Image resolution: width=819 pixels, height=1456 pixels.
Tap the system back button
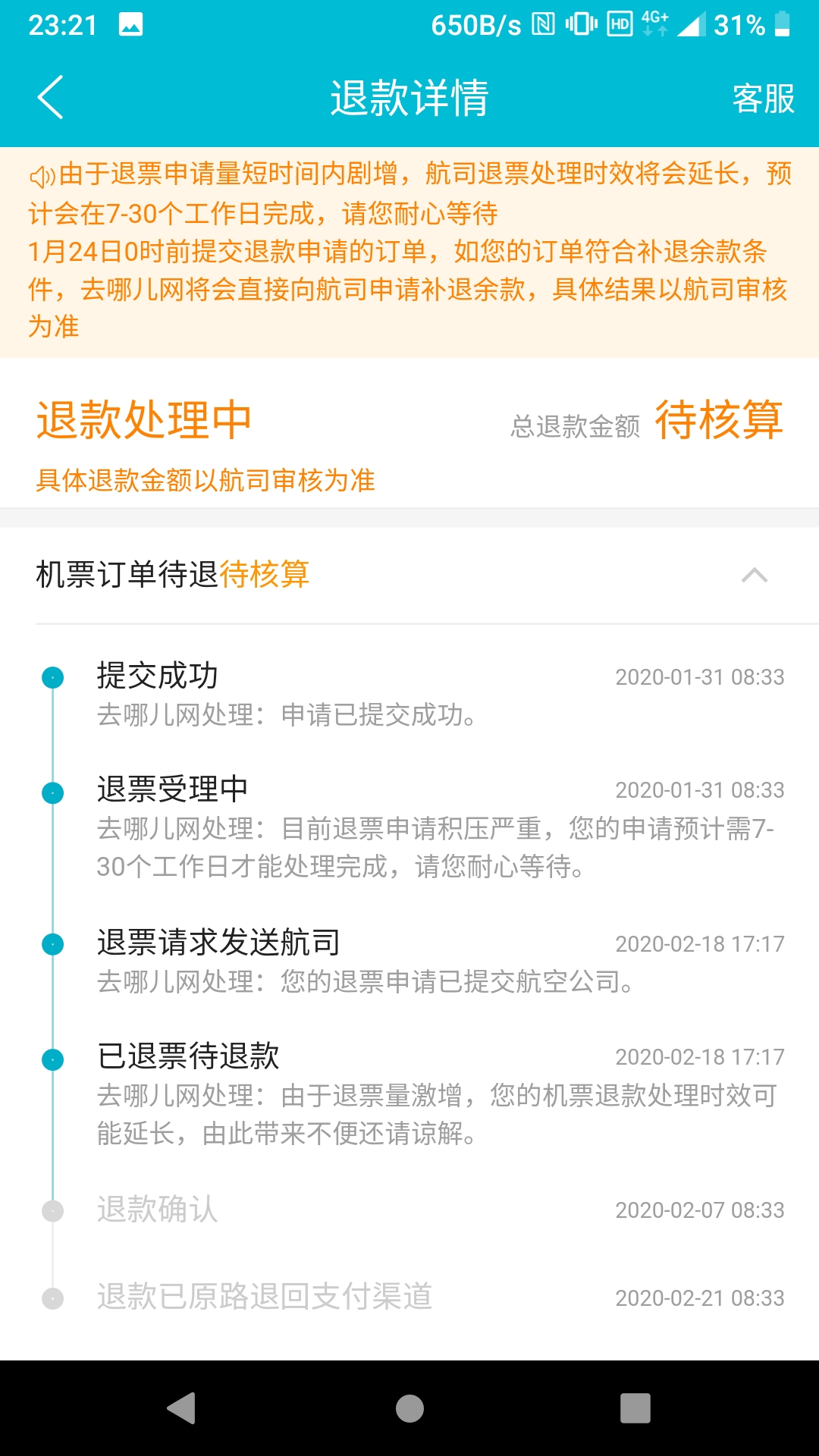click(x=182, y=1408)
